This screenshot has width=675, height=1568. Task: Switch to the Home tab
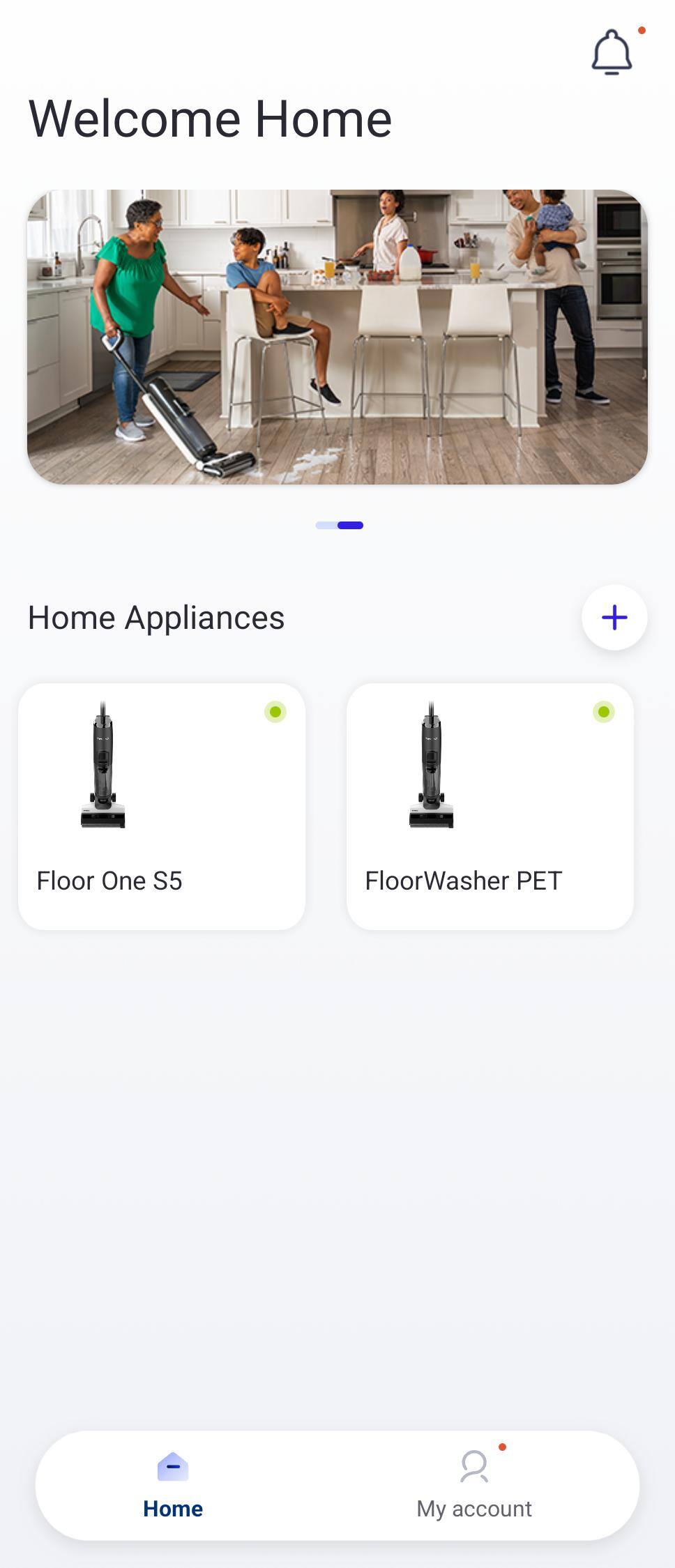(173, 1485)
